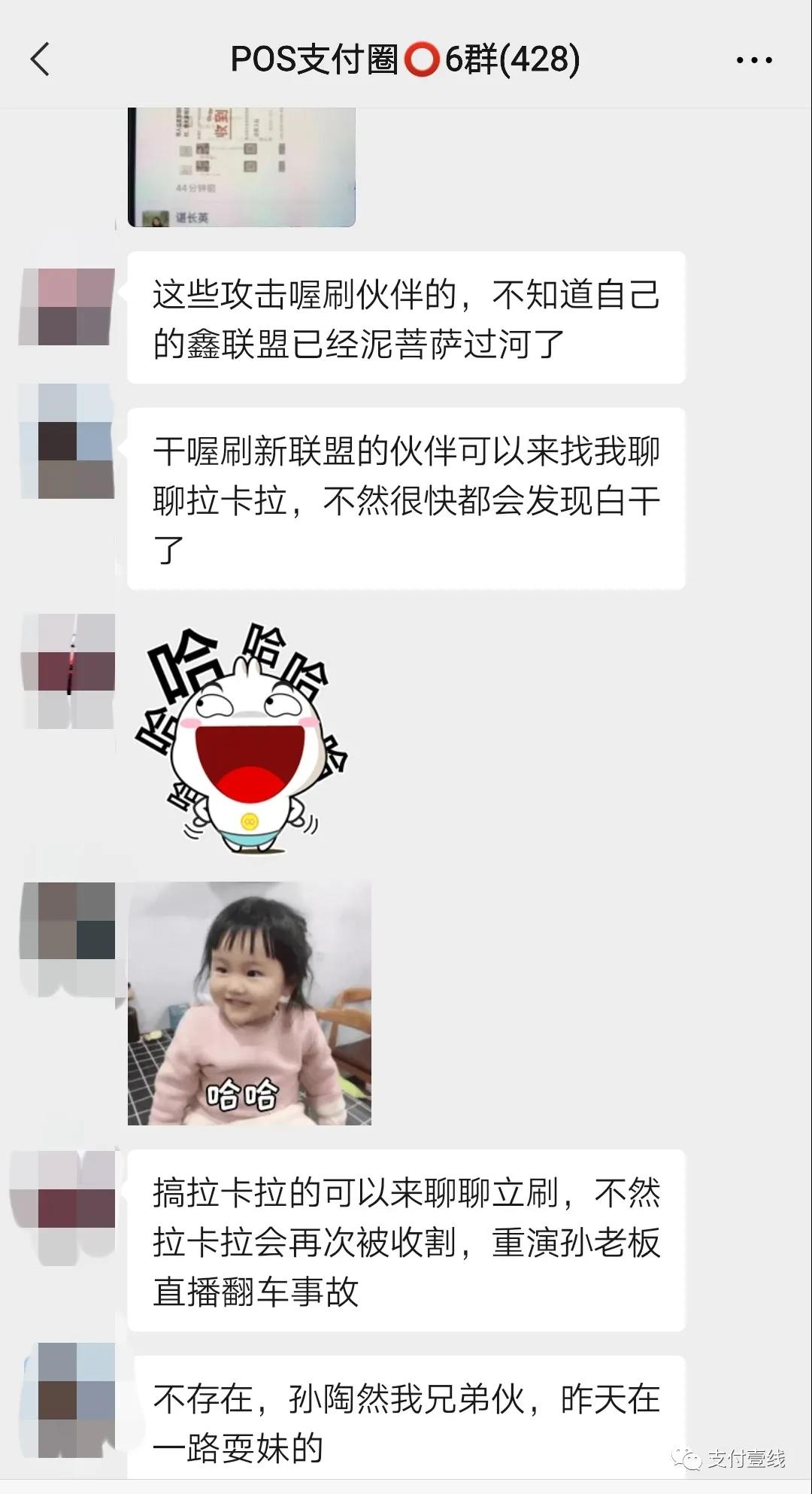Open the smiling little girl 哈哈 image
812x1494 pixels.
coord(250,1004)
